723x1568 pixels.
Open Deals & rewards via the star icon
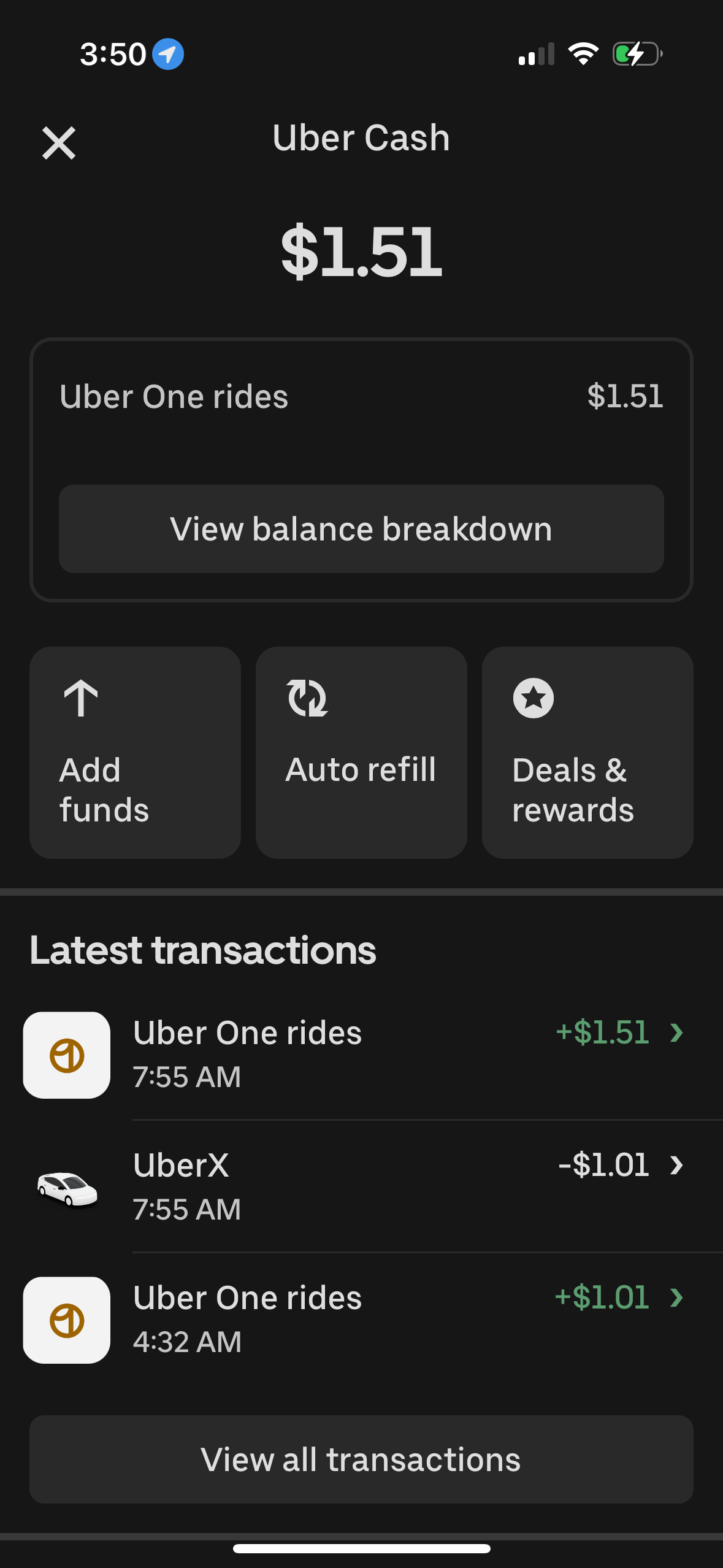[534, 699]
